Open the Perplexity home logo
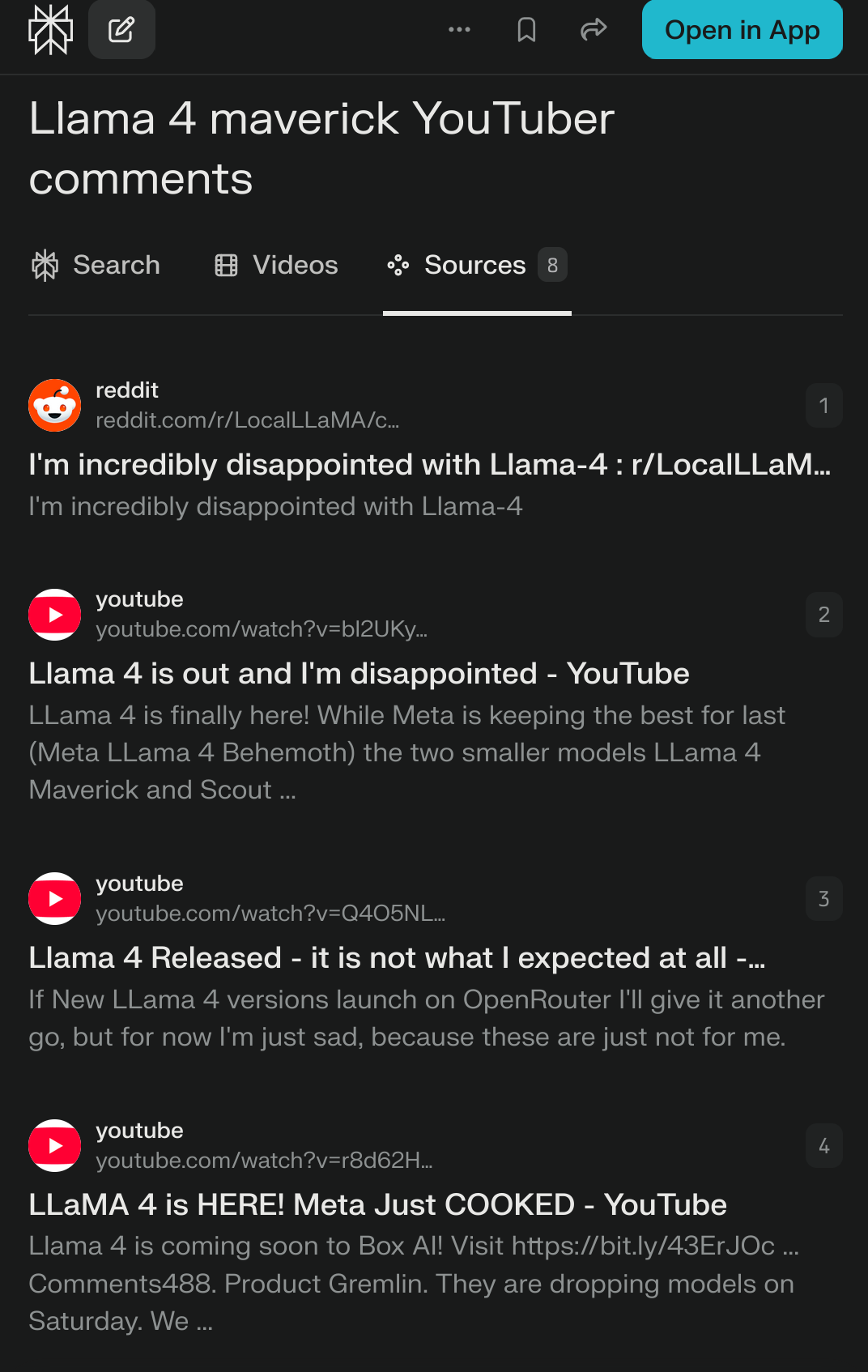Viewport: 868px width, 1372px height. click(50, 30)
